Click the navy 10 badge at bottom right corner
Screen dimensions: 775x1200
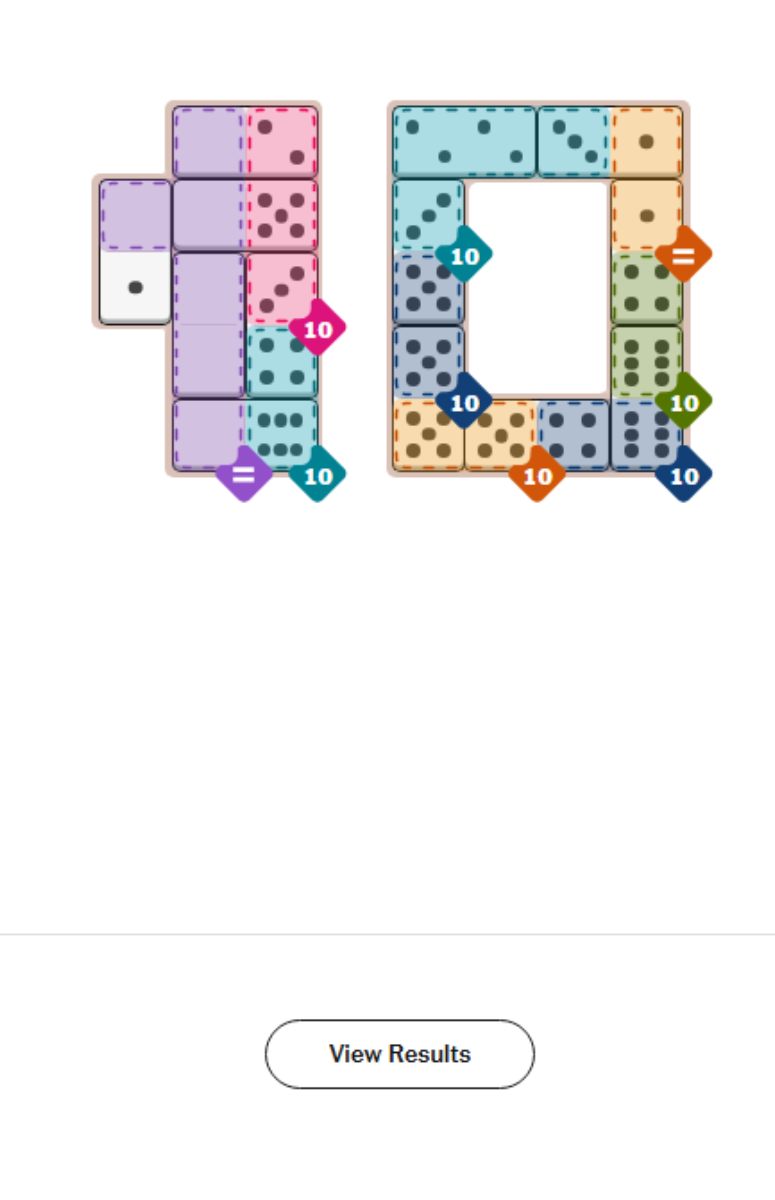pos(685,477)
